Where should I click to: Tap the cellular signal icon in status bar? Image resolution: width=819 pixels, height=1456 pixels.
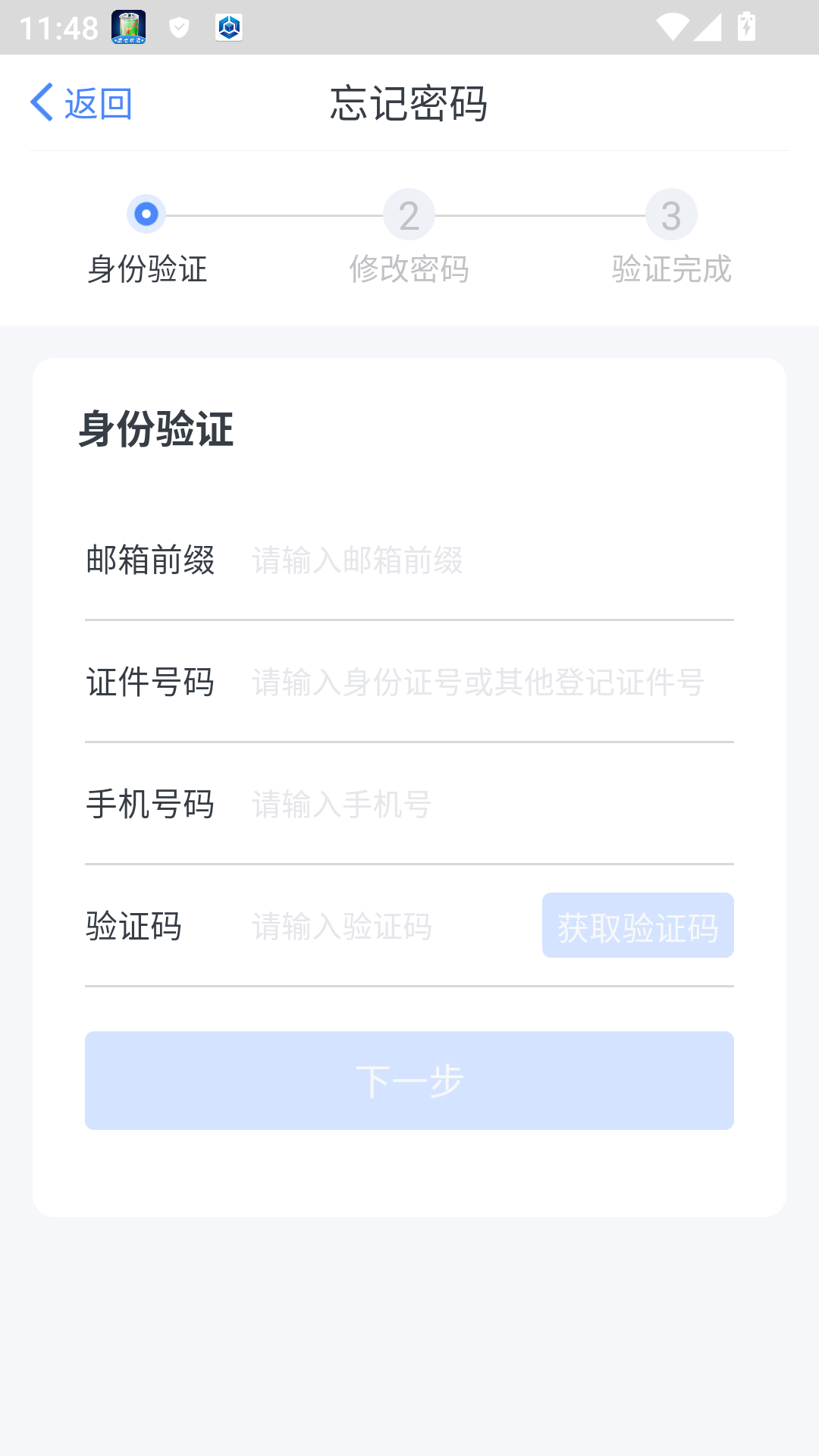point(707,27)
